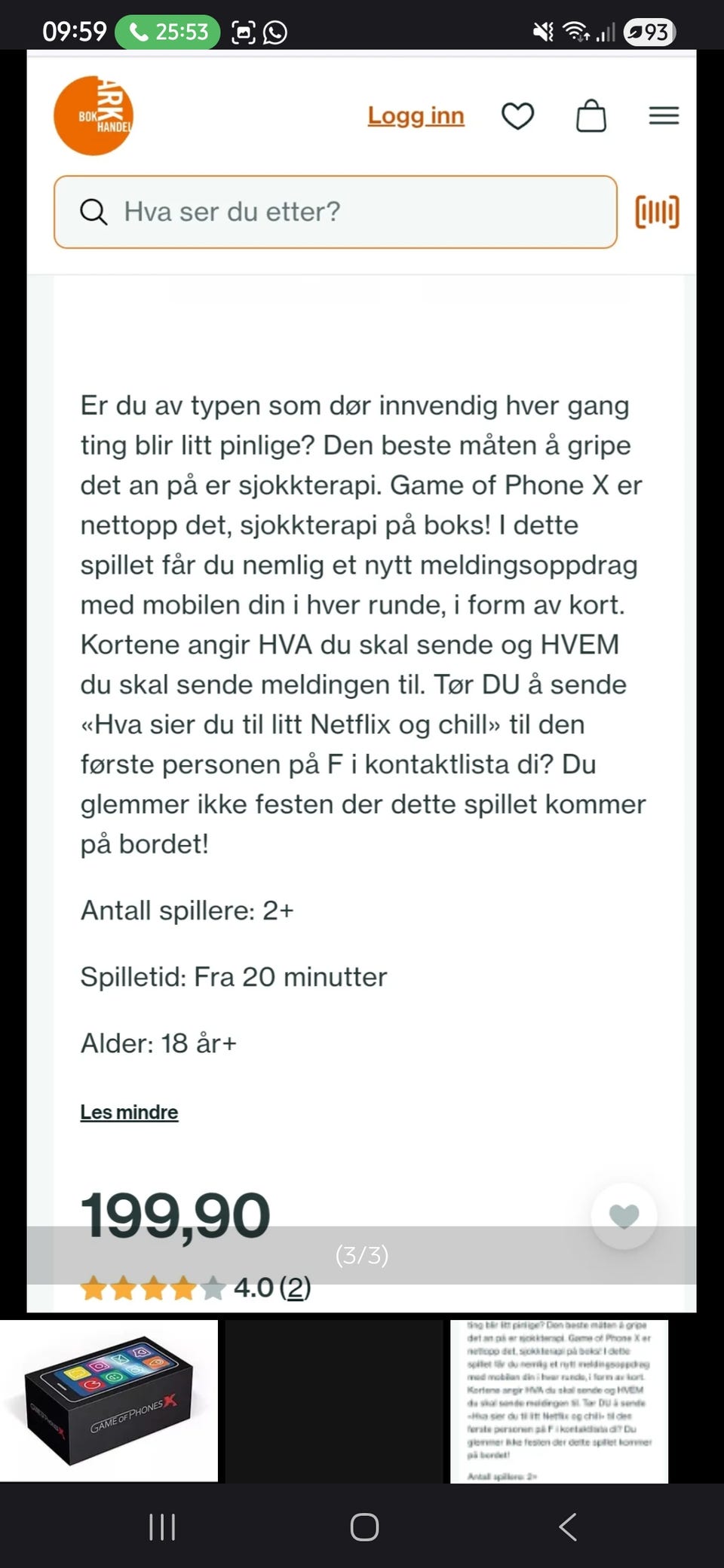Open the ARK Bokhandel home logo
Screen dimensions: 724x1568
pos(94,115)
